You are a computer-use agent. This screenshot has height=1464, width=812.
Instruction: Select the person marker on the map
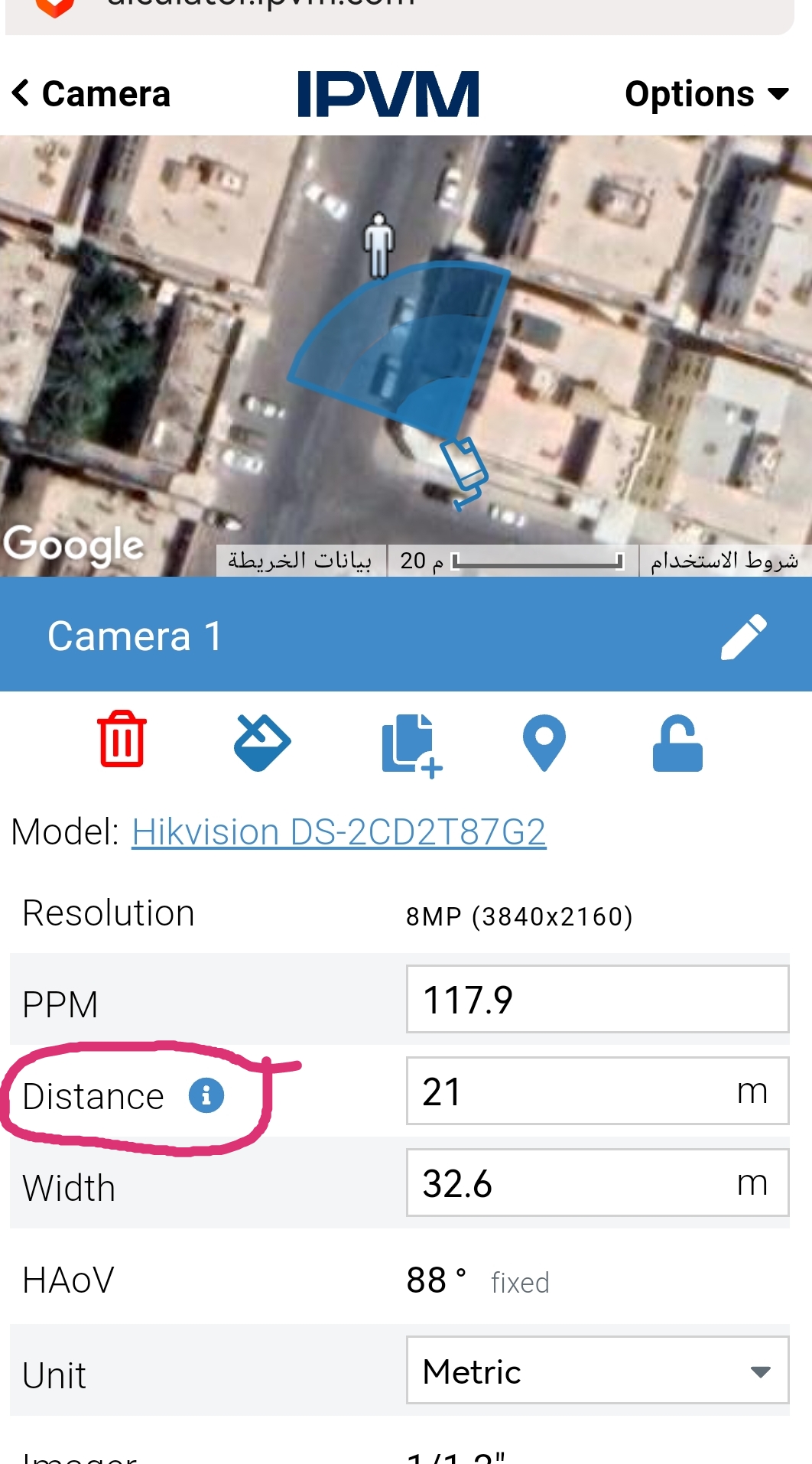378,245
